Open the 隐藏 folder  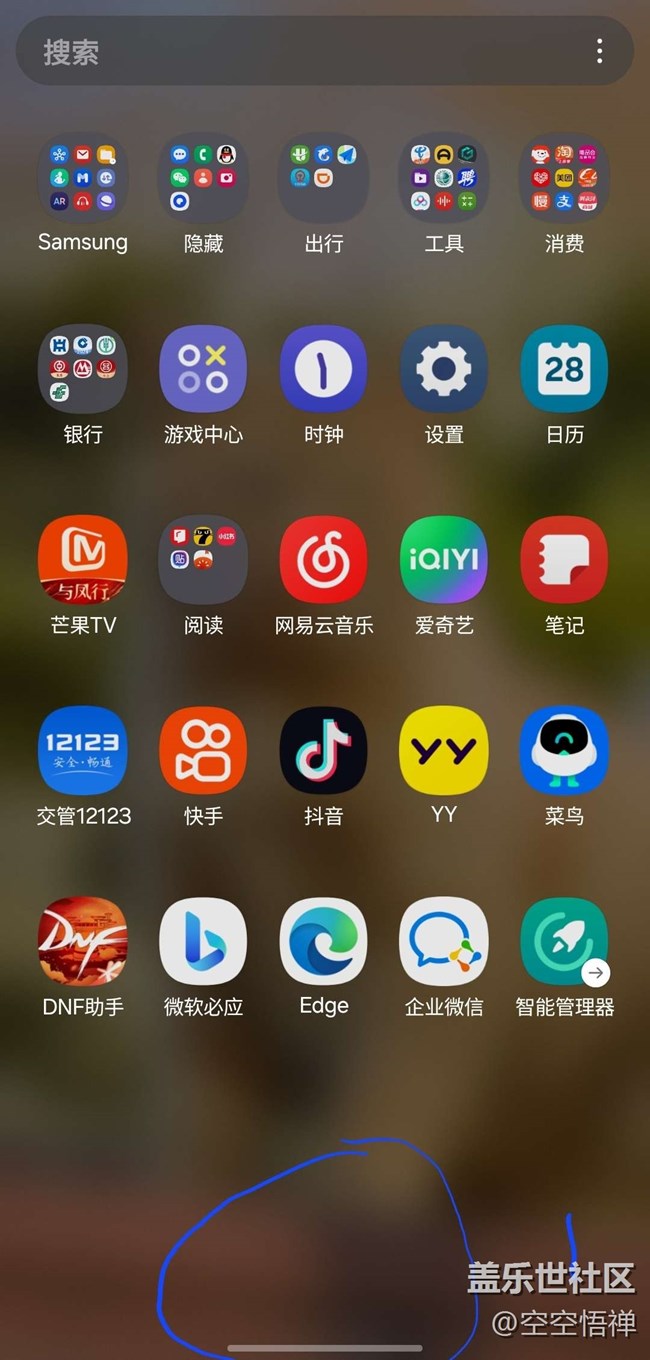coord(203,178)
